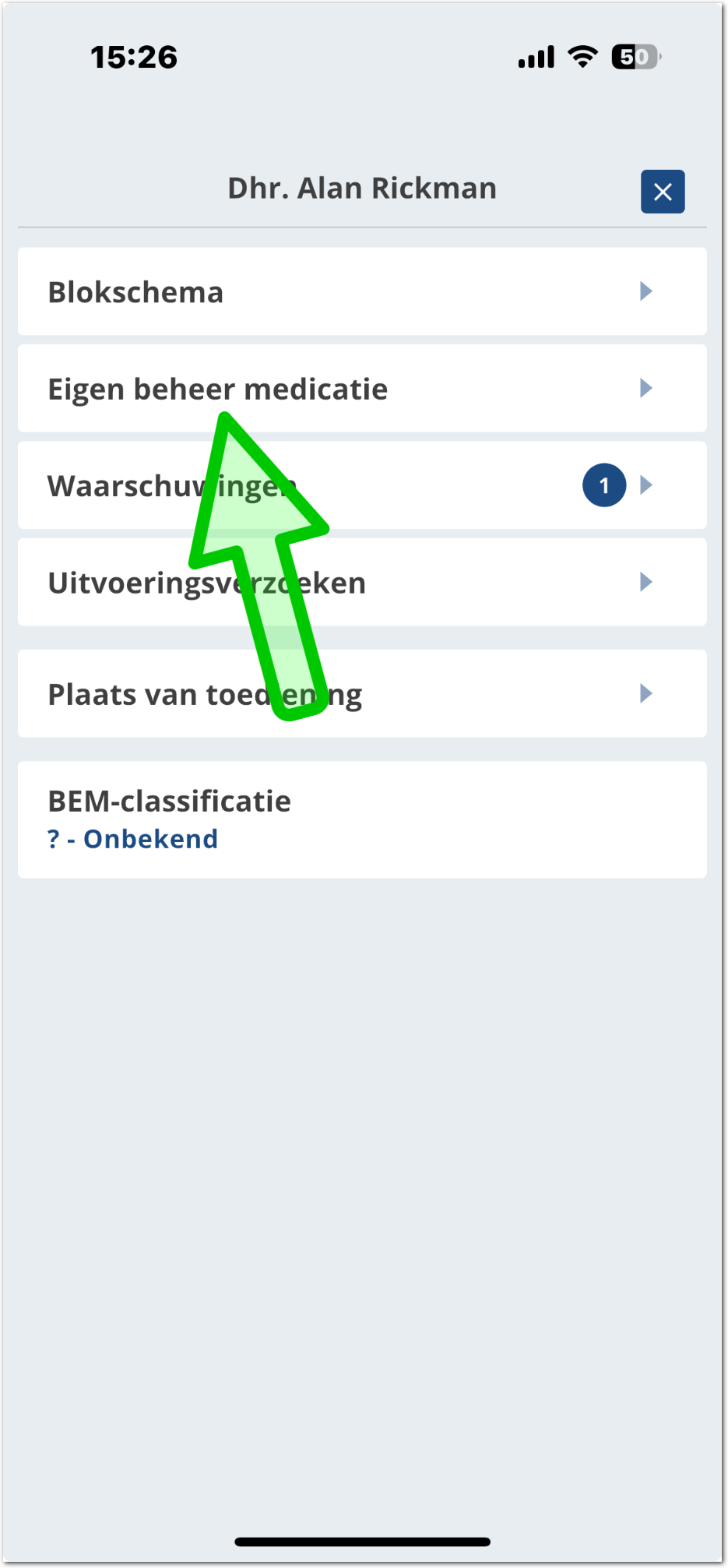Open the Blokschema row

tap(362, 292)
